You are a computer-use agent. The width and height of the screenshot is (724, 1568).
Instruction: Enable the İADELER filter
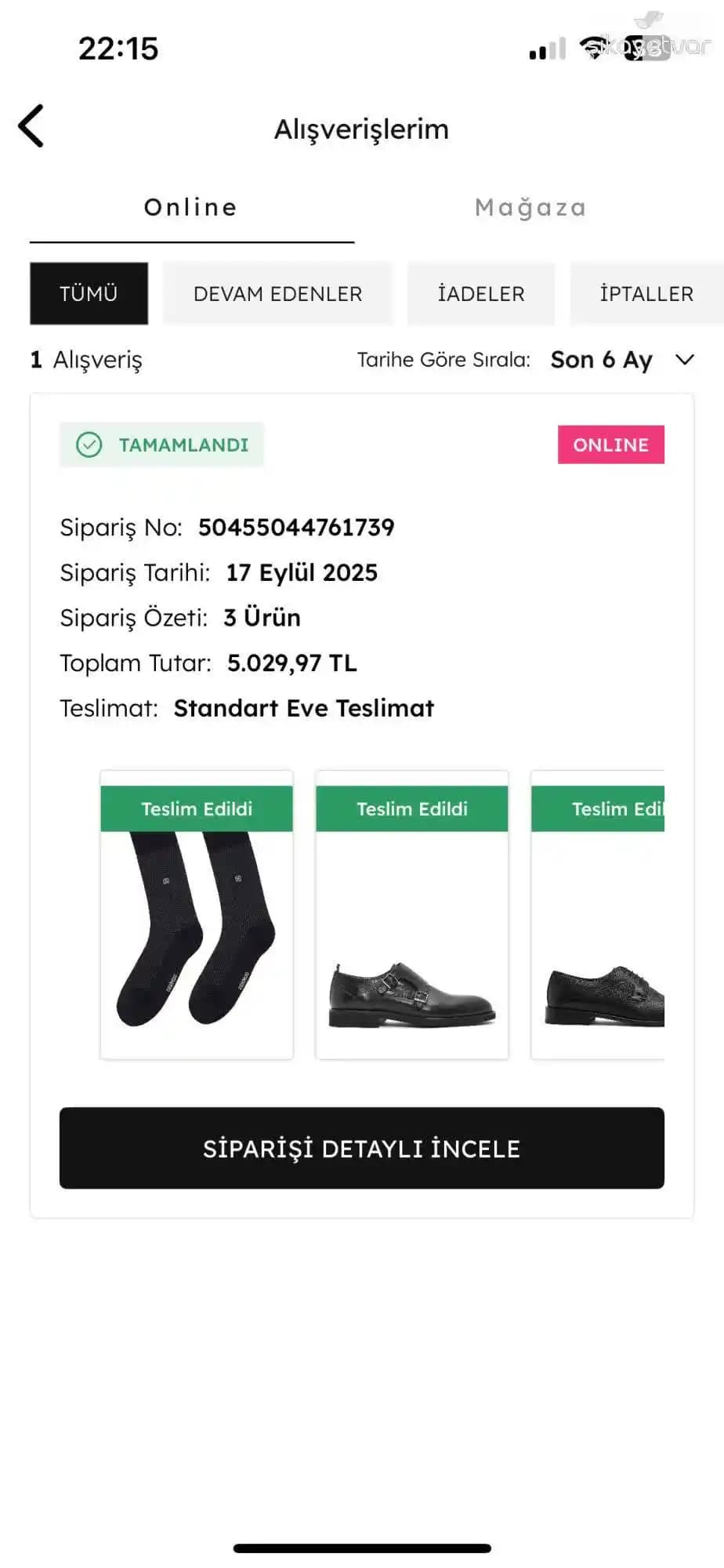[x=481, y=293]
